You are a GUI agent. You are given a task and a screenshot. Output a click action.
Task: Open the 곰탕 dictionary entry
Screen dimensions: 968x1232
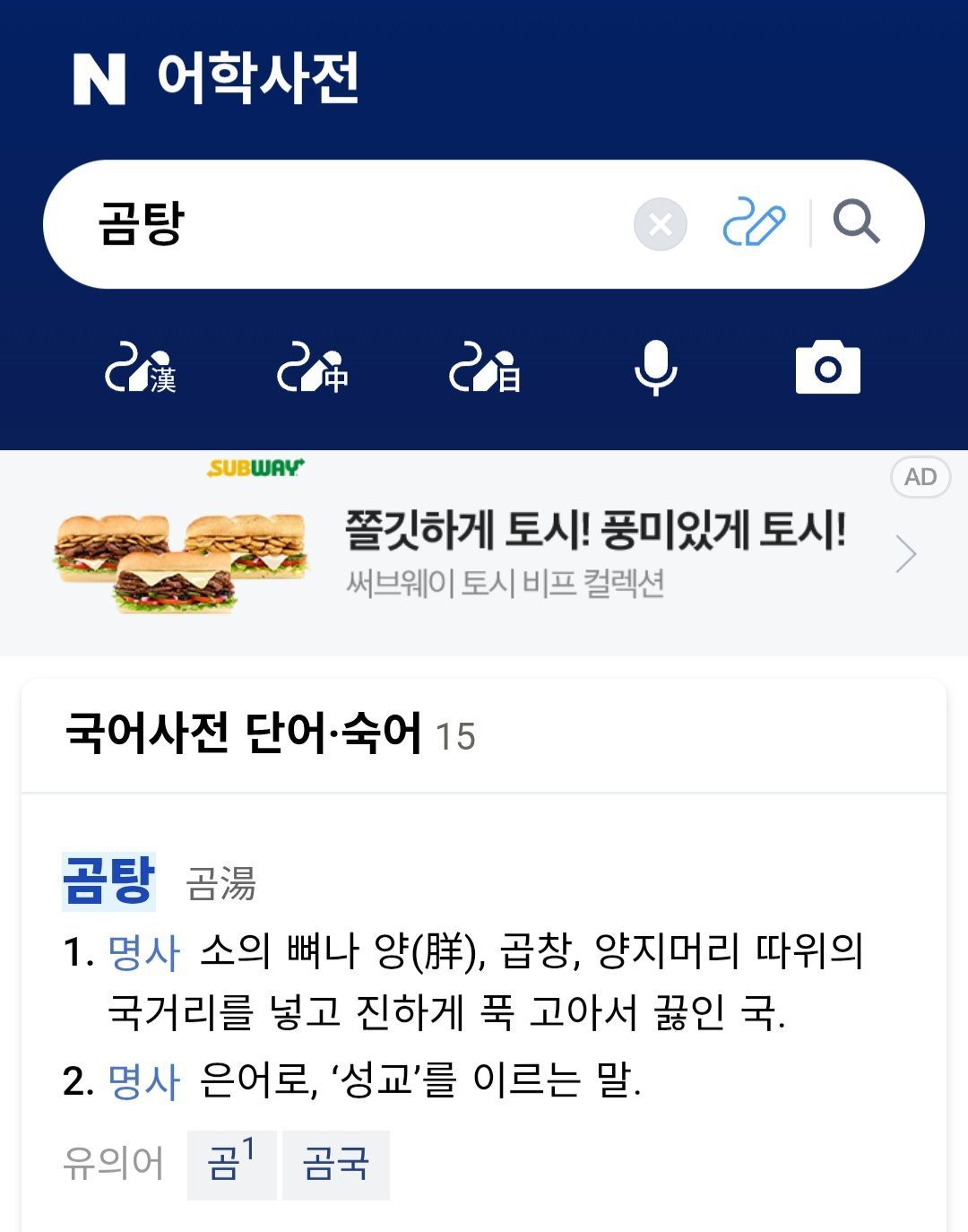pos(108,881)
